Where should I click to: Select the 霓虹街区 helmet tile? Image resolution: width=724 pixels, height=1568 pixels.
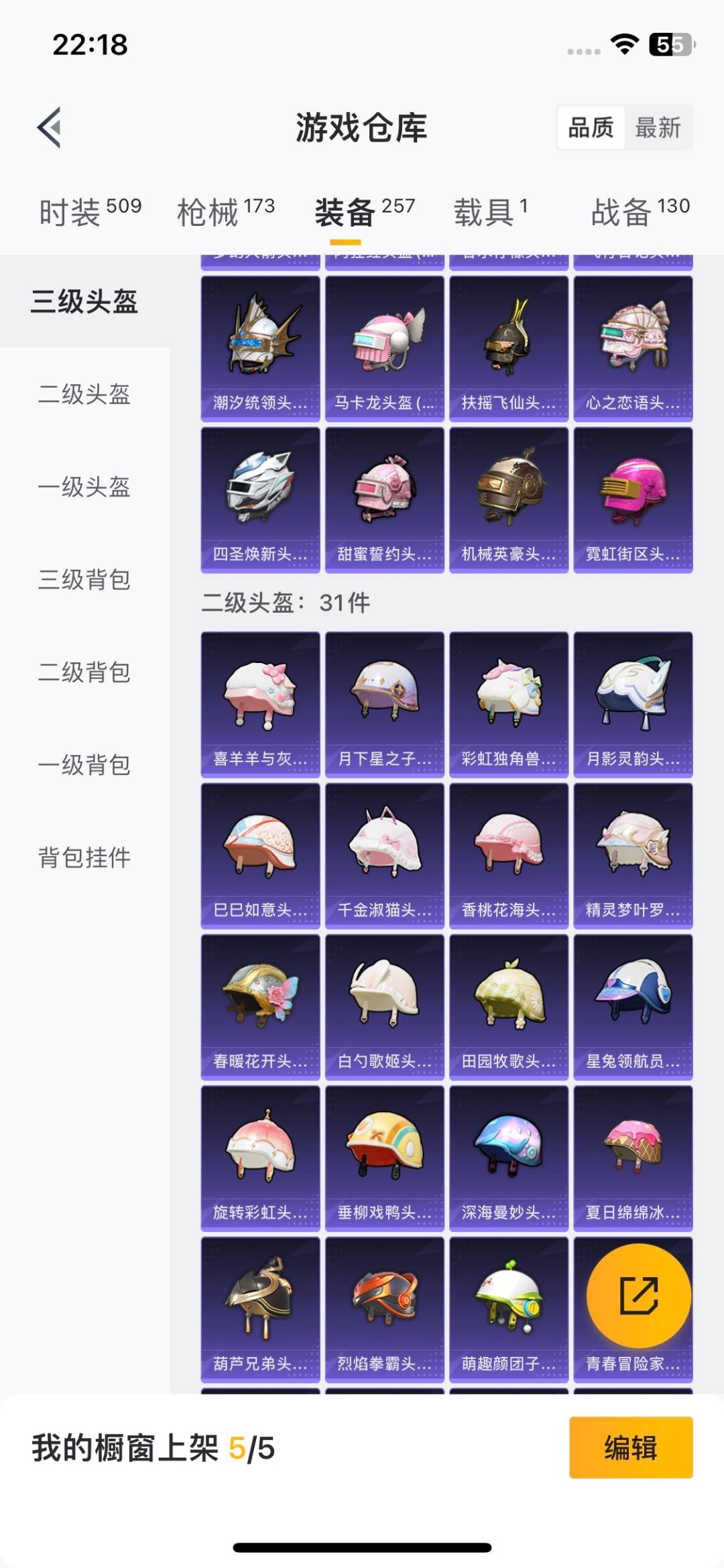point(633,499)
